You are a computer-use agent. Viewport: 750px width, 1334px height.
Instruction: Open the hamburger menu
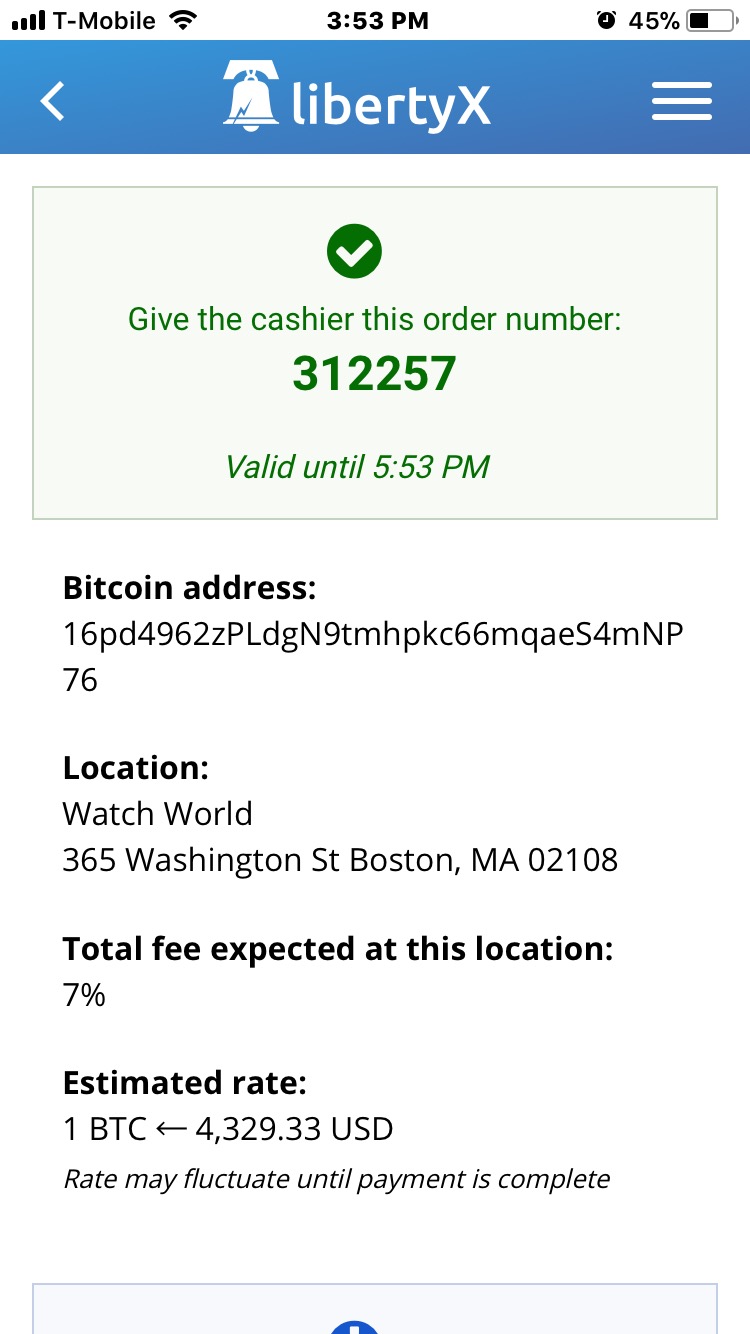(x=681, y=101)
